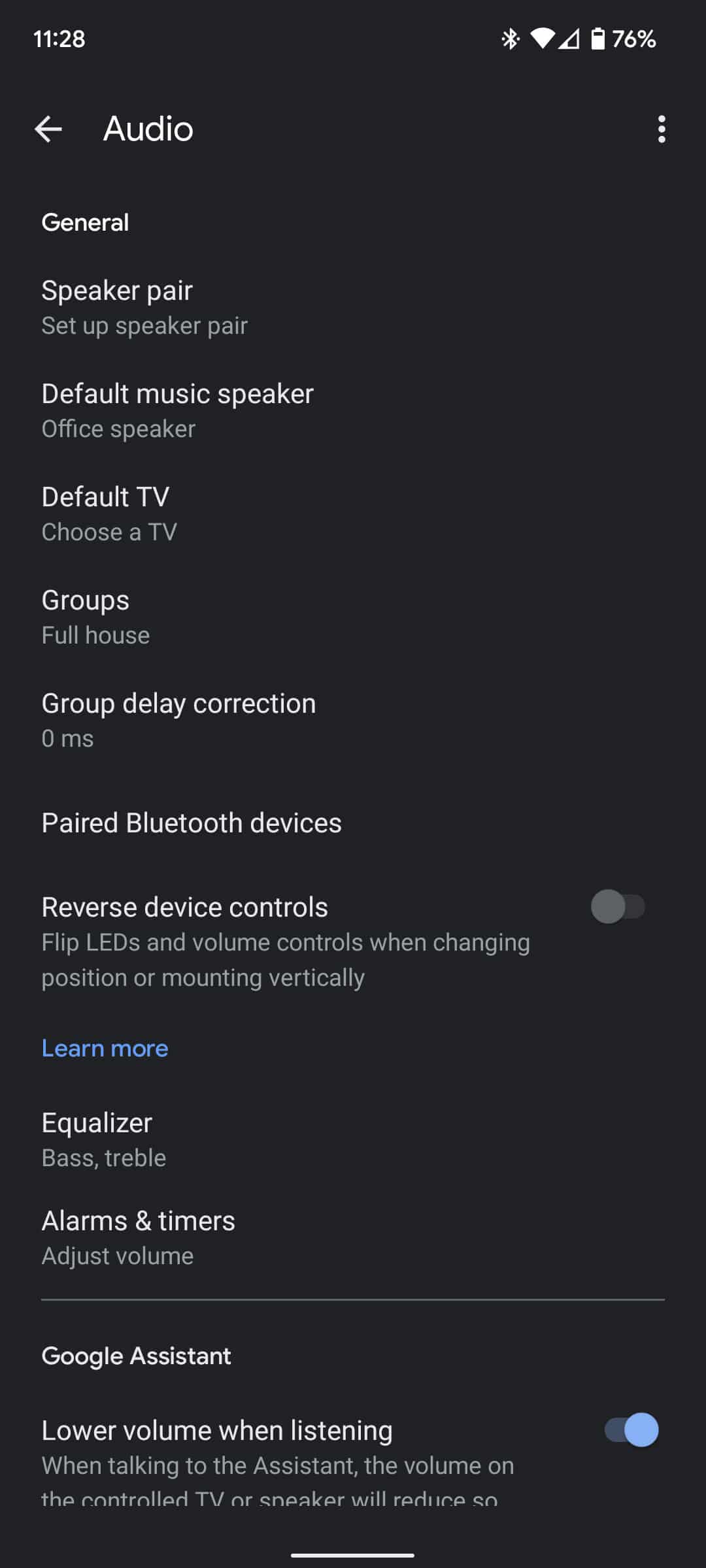The height and width of the screenshot is (1568, 706).
Task: Open the Default music speaker selector
Action: [x=176, y=408]
